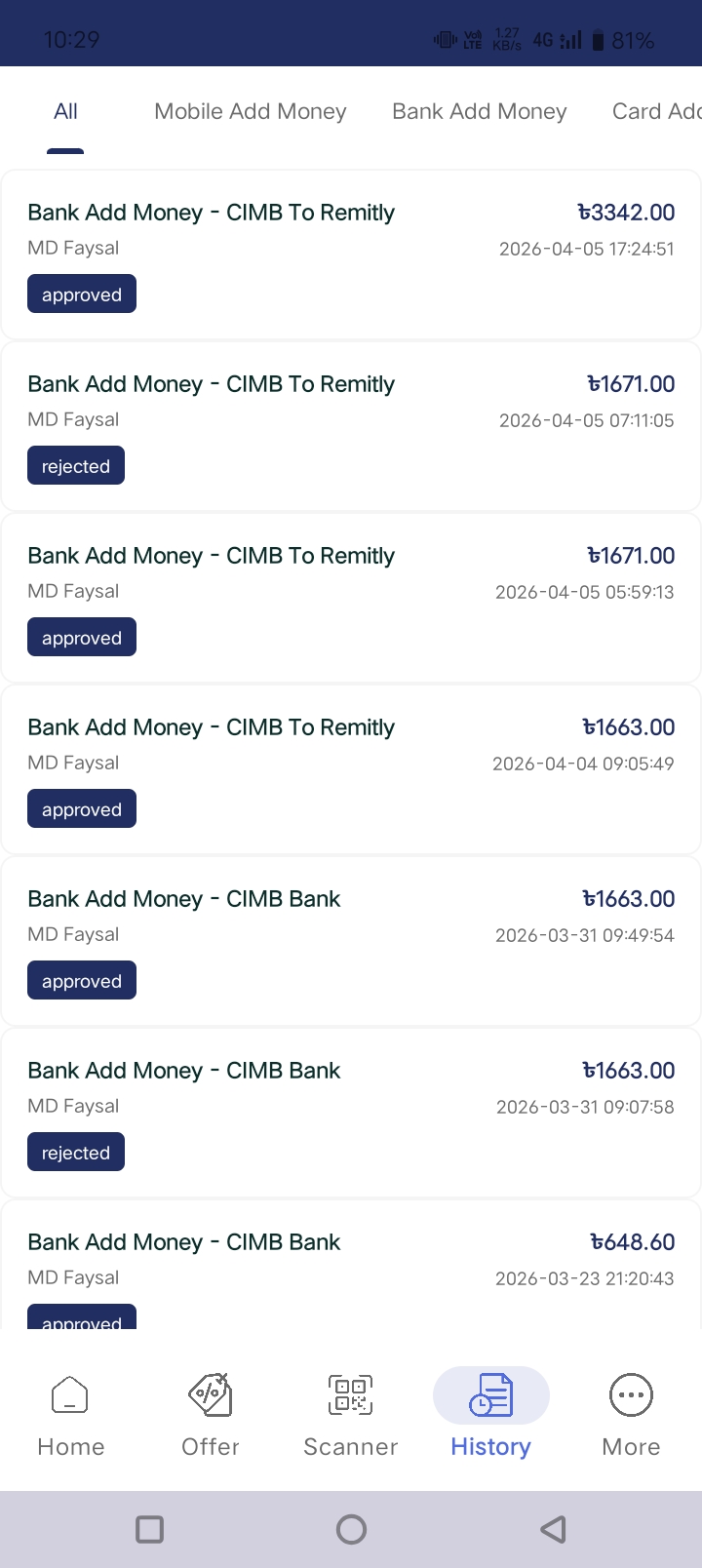This screenshot has width=702, height=1568.
Task: Select the All tab
Action: point(65,112)
